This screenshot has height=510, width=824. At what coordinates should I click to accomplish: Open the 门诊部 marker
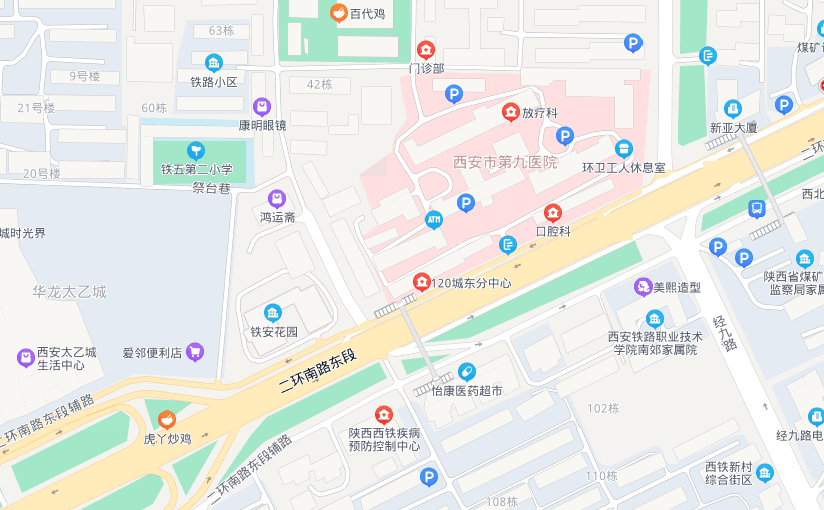(427, 50)
